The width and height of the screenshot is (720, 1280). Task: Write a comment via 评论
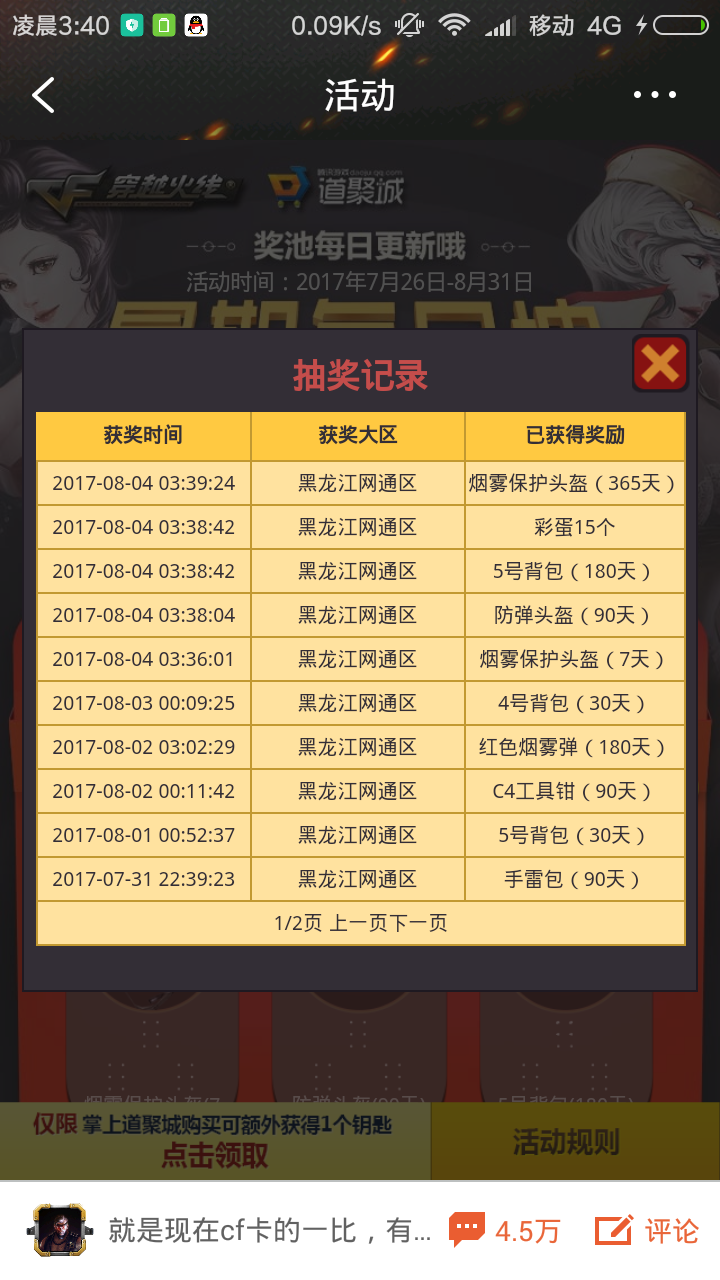coord(646,1230)
